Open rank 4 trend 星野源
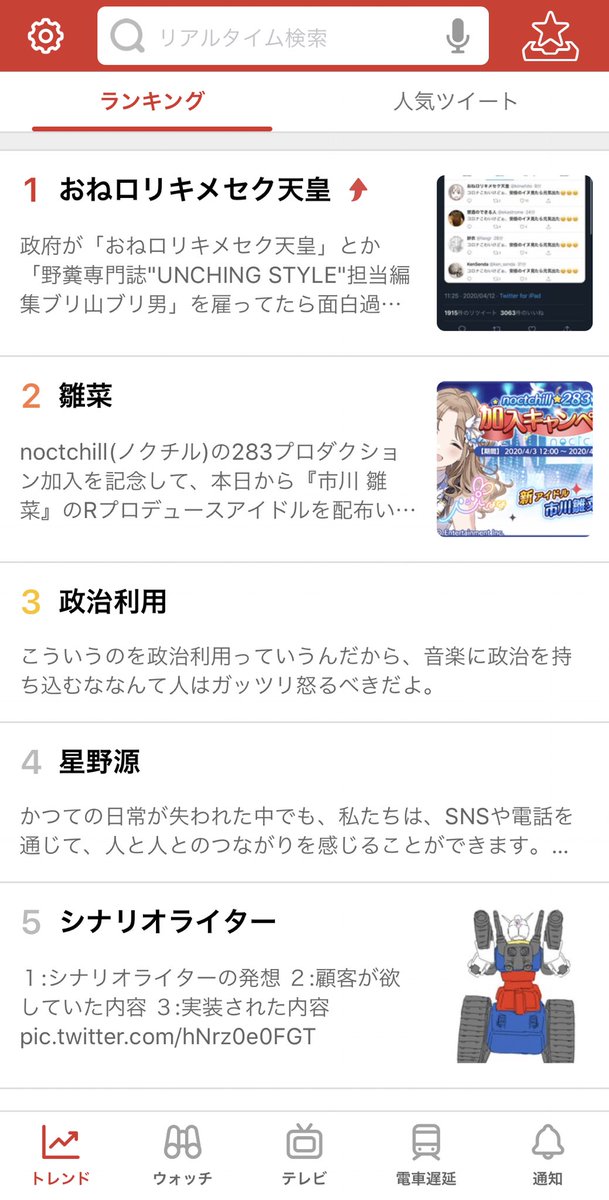609x1200 pixels. coord(304,802)
